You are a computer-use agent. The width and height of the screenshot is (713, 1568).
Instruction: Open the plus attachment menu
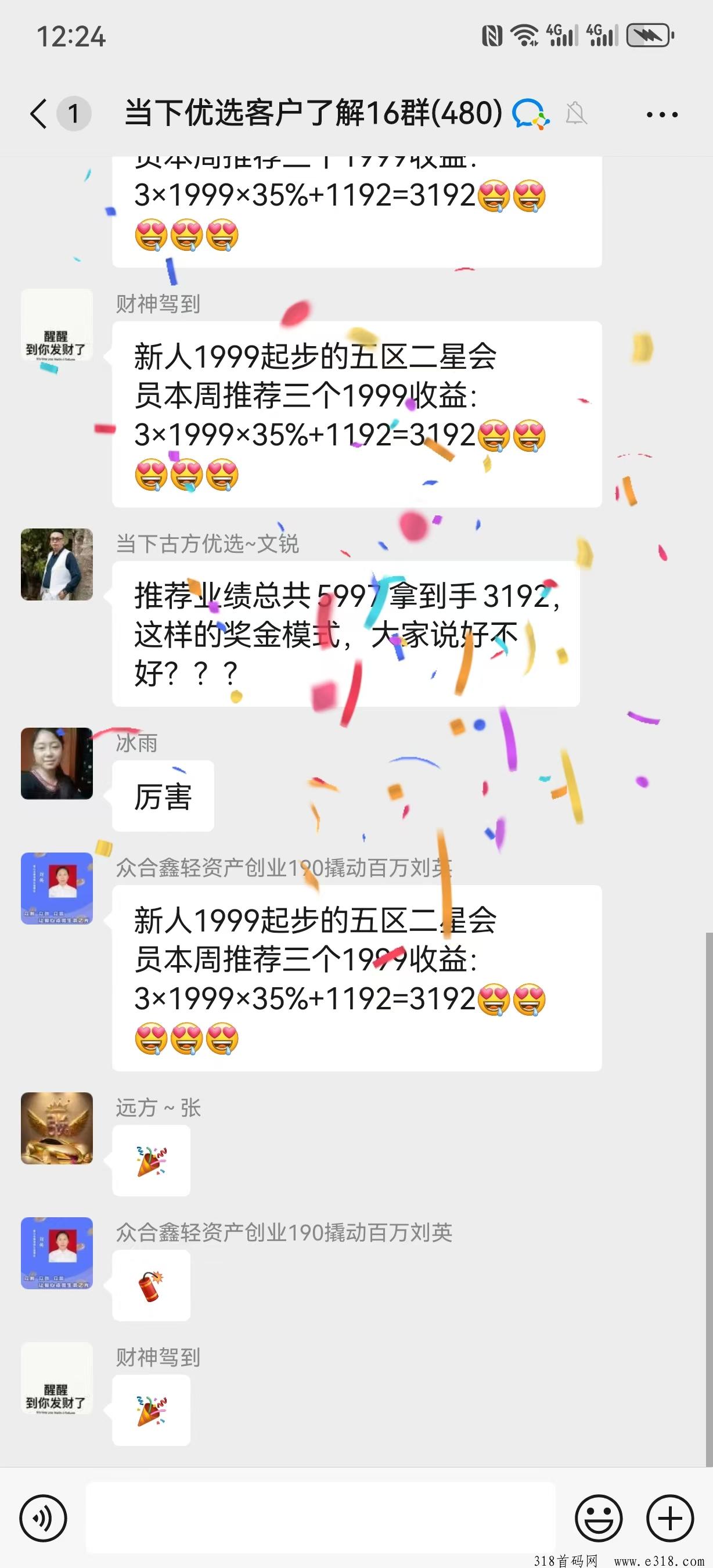pyautogui.click(x=670, y=1518)
